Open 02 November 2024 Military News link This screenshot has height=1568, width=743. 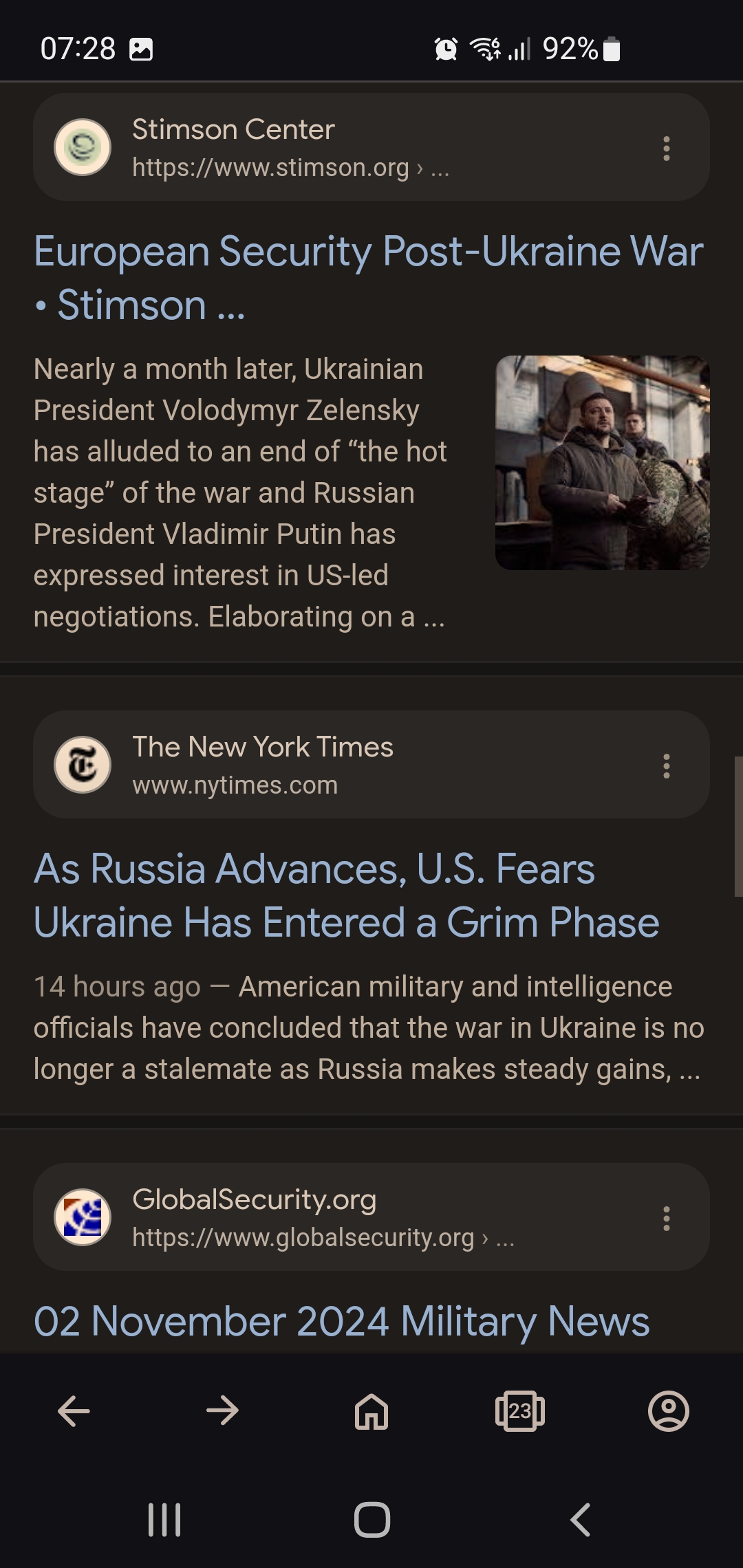pos(342,1321)
